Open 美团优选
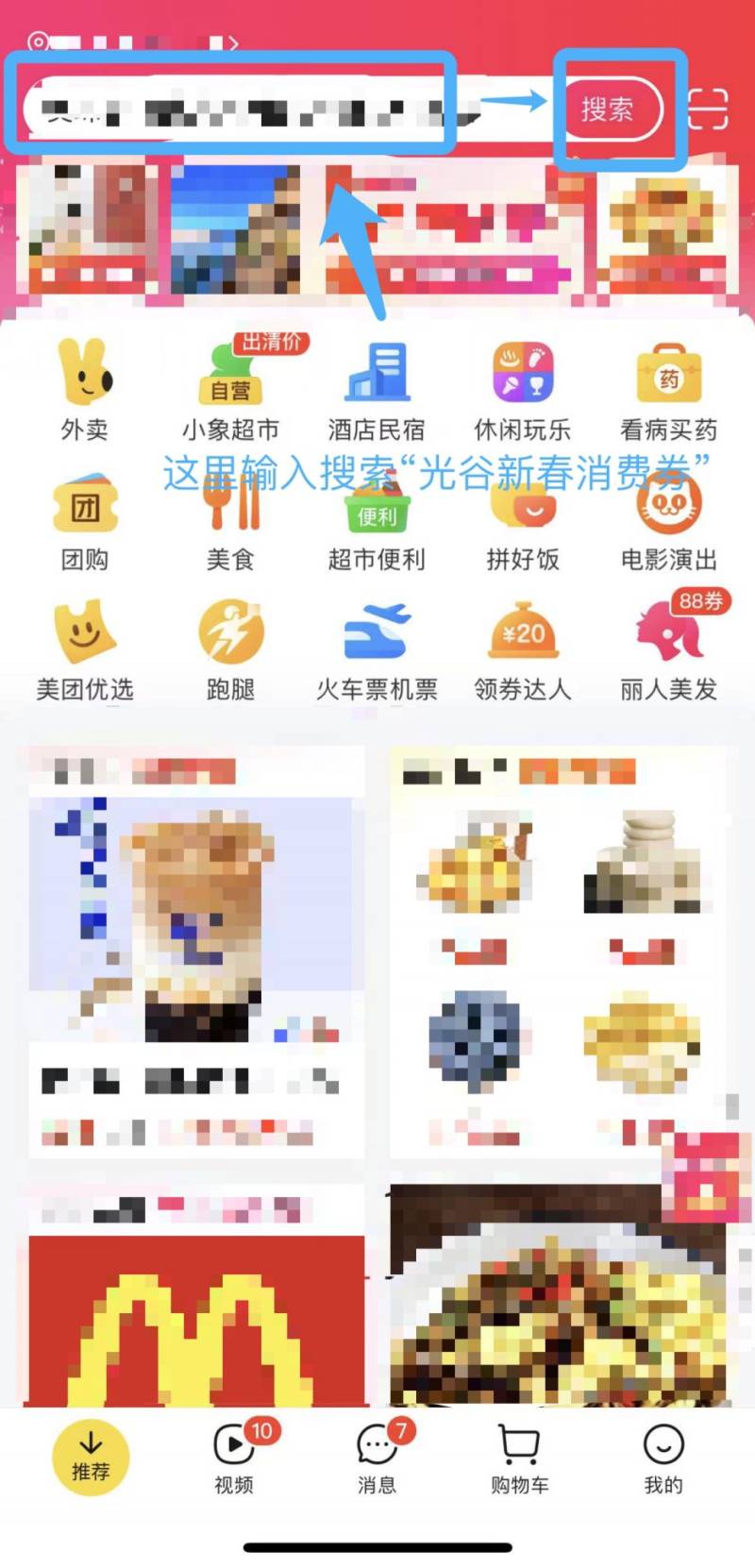This screenshot has width=755, height=1568. coord(85,651)
